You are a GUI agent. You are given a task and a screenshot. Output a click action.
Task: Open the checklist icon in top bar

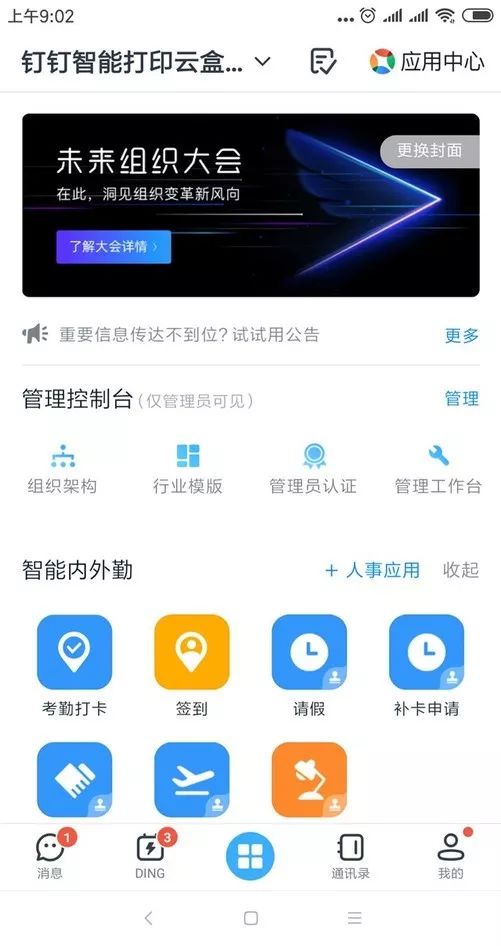323,62
